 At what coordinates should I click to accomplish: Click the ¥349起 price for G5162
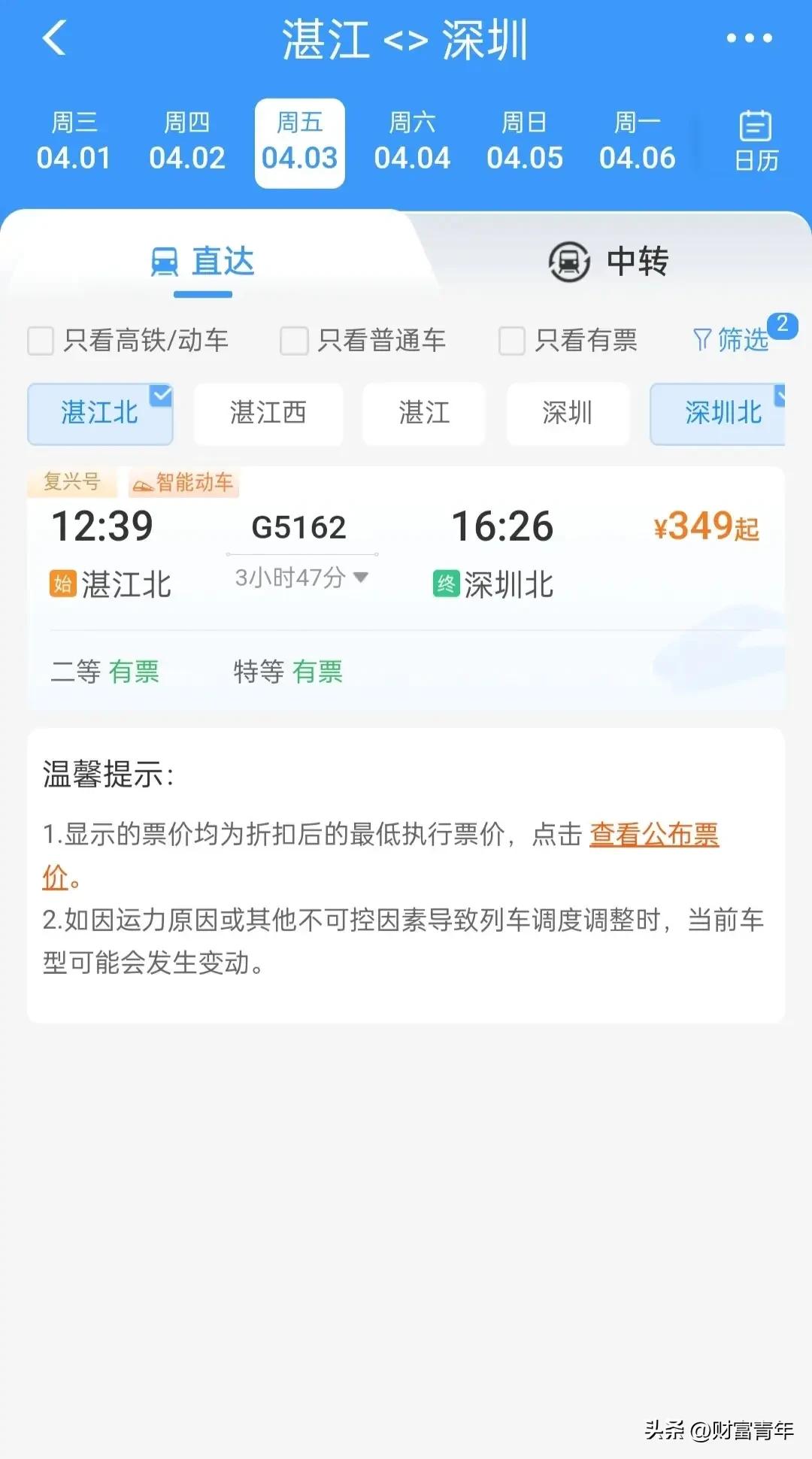(x=705, y=526)
